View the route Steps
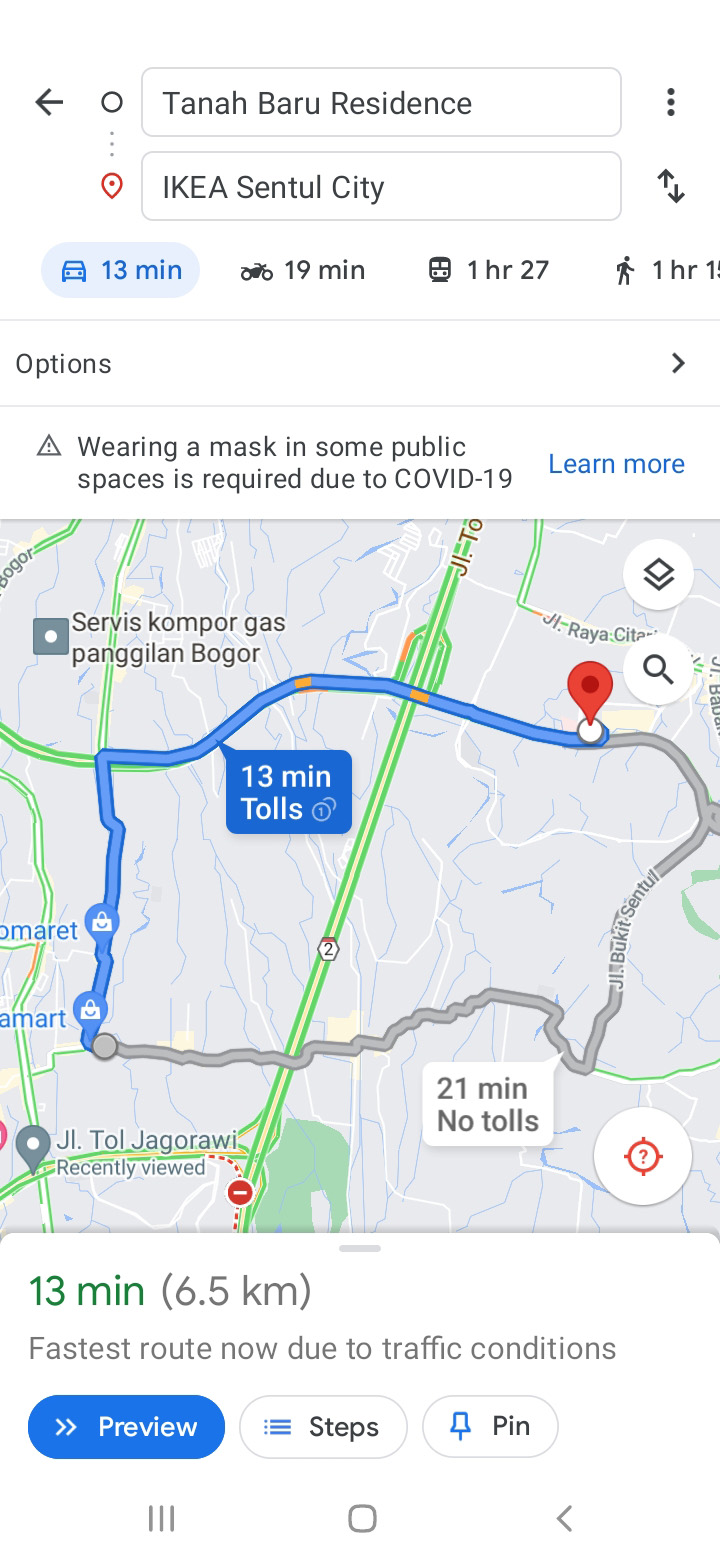 [x=323, y=1427]
